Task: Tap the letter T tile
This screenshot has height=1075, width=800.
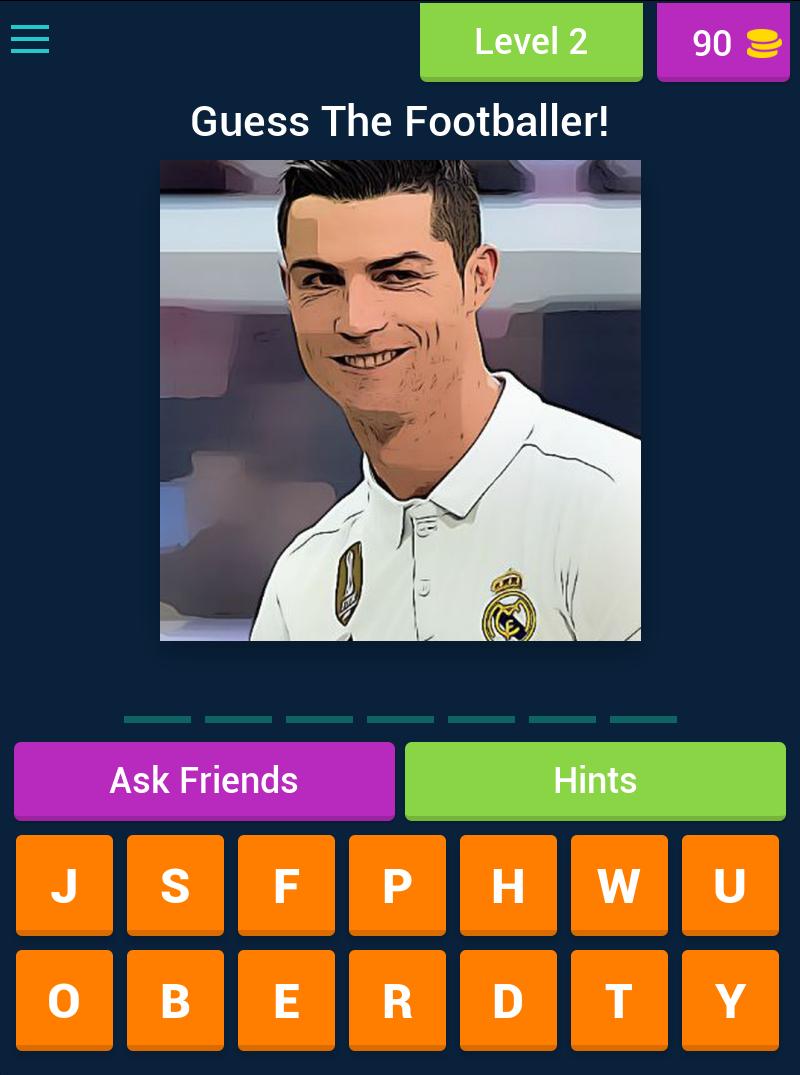Action: click(619, 1000)
